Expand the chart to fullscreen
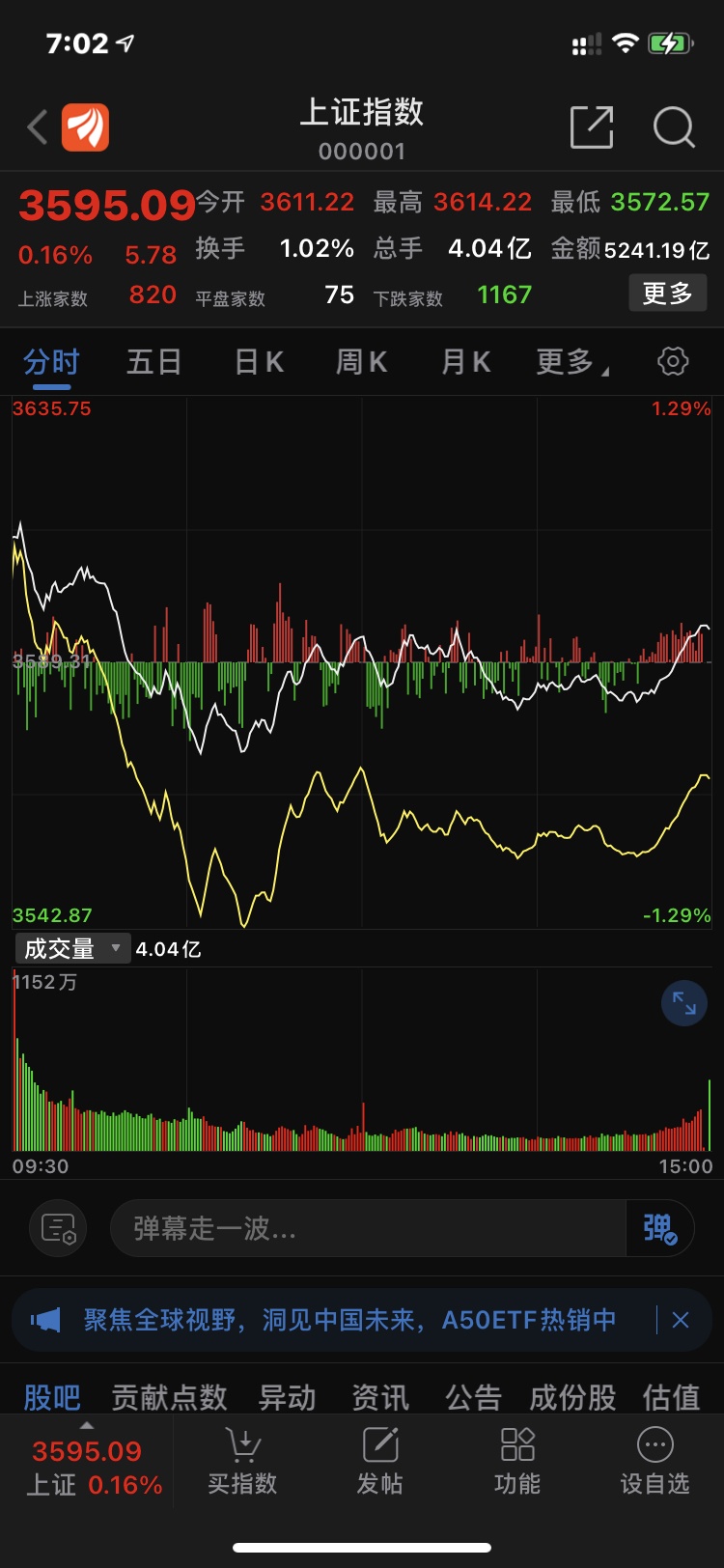The height and width of the screenshot is (1568, 724). [x=684, y=1003]
